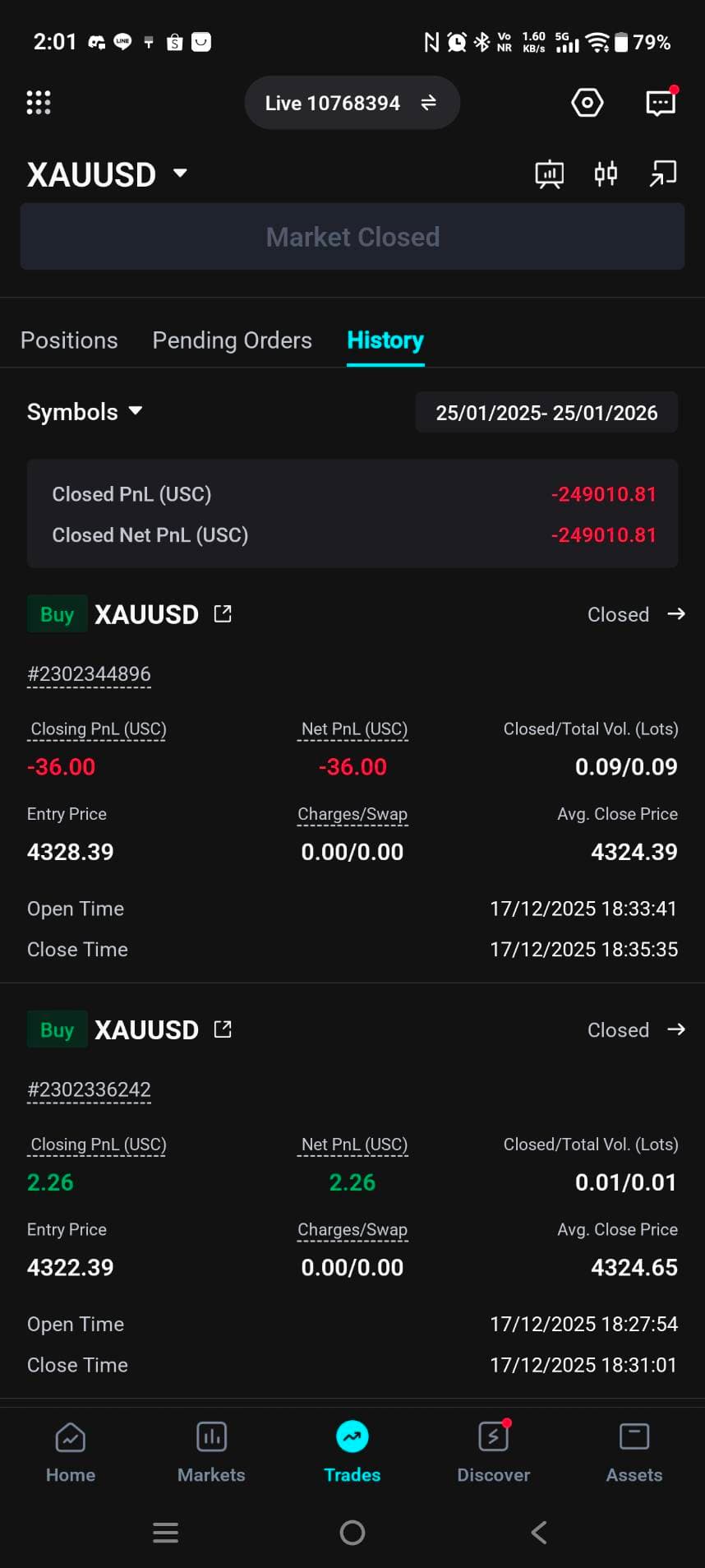Switch to the Pending Orders tab
This screenshot has width=705, height=1568.
tap(232, 340)
